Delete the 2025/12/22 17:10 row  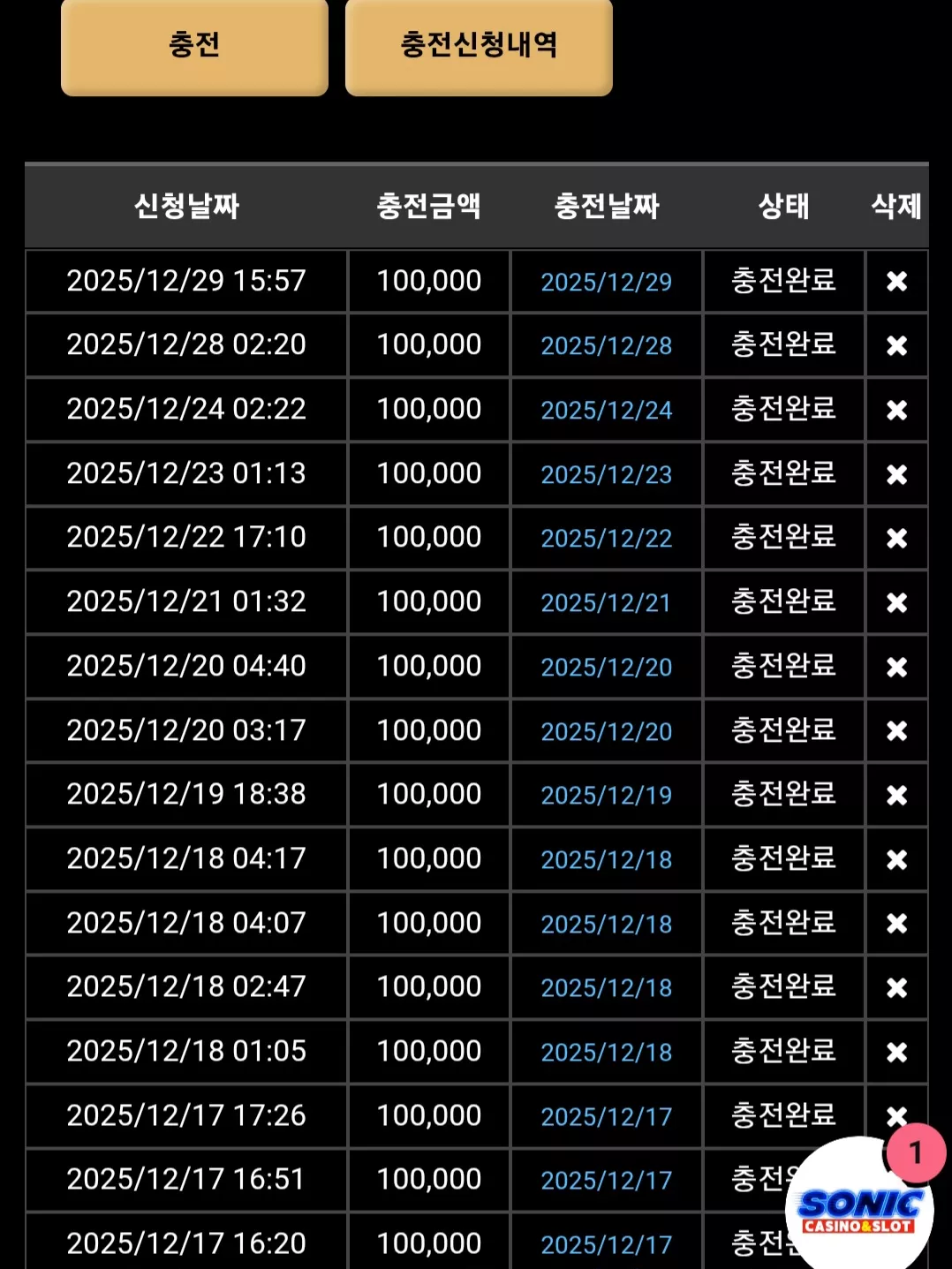896,538
